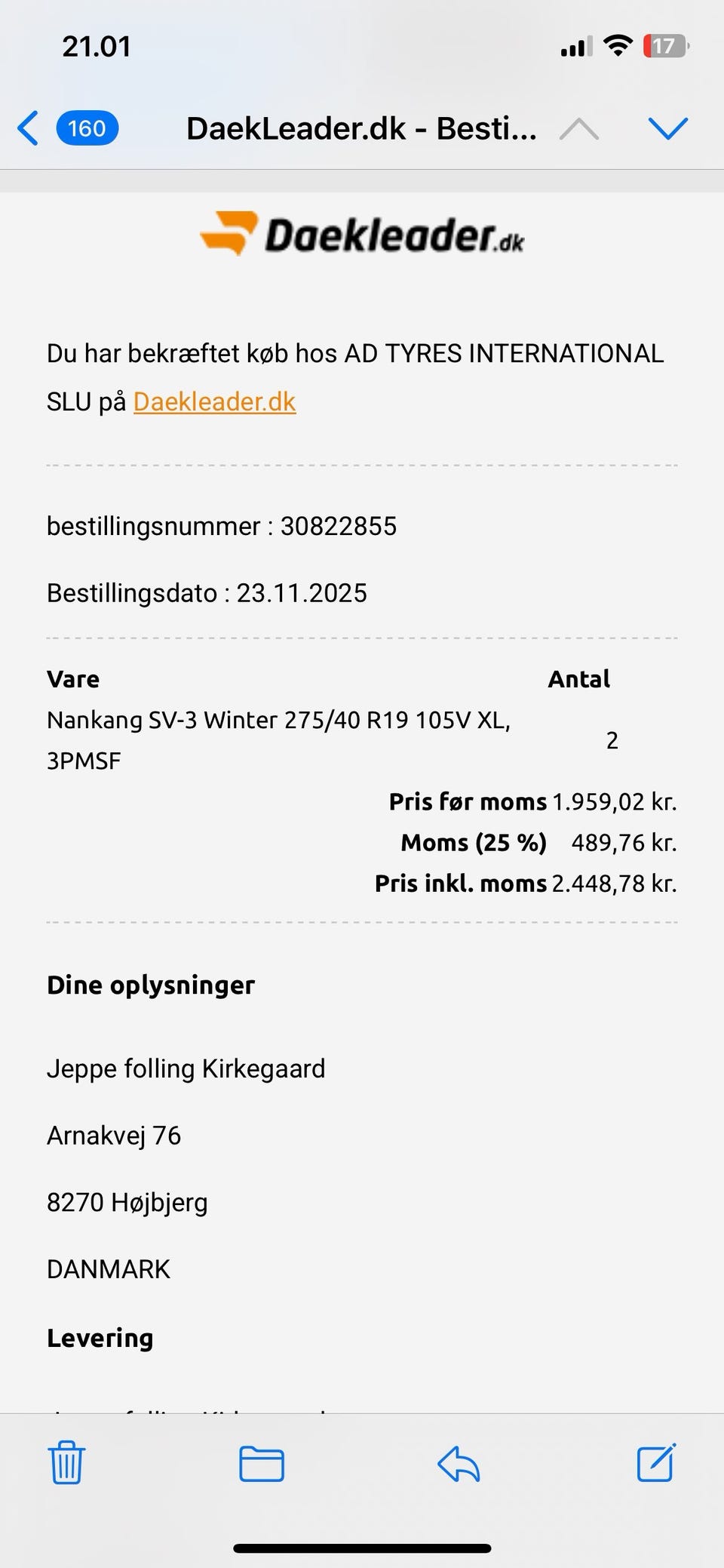Go back to the mailbox list
The height and width of the screenshot is (1568, 724).
pyautogui.click(x=66, y=128)
